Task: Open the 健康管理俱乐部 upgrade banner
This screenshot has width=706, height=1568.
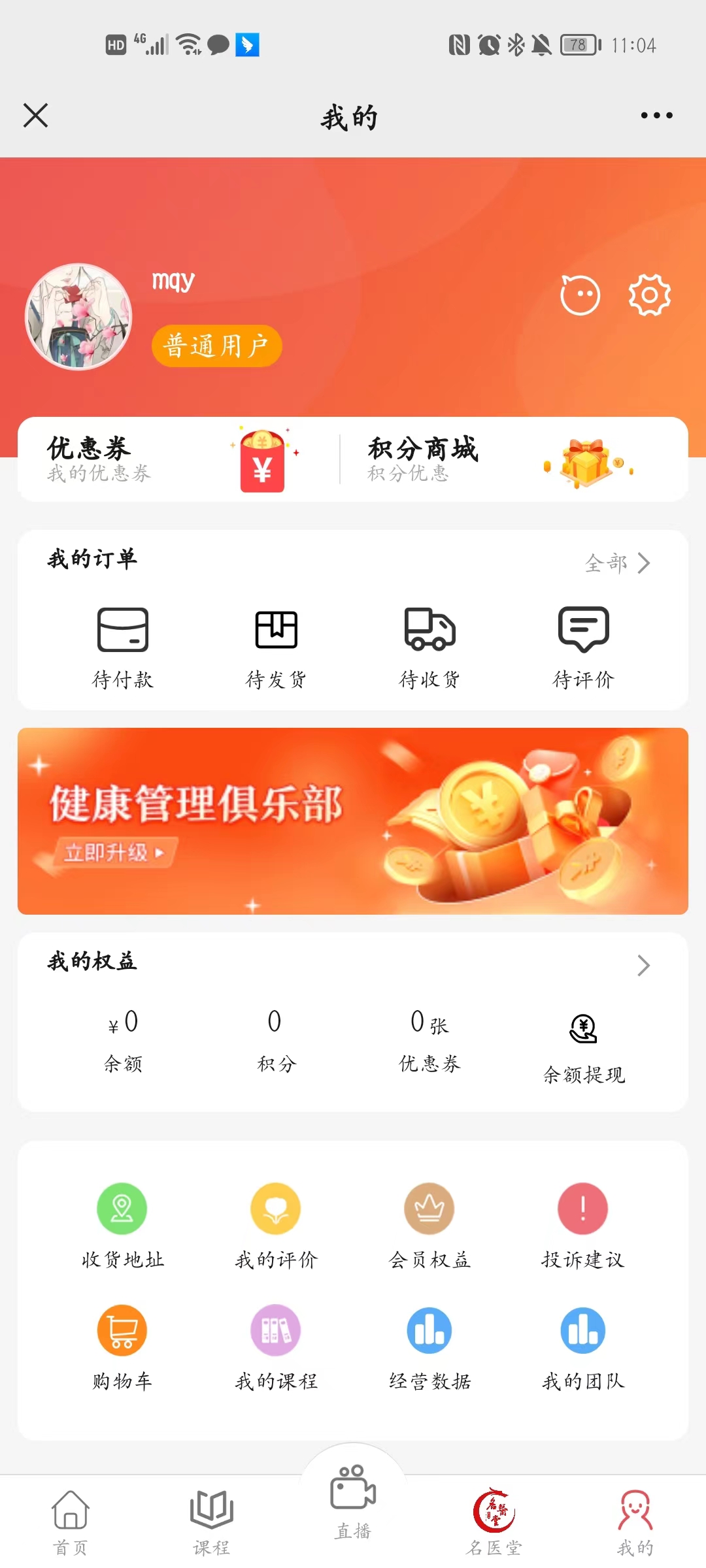Action: click(x=353, y=821)
